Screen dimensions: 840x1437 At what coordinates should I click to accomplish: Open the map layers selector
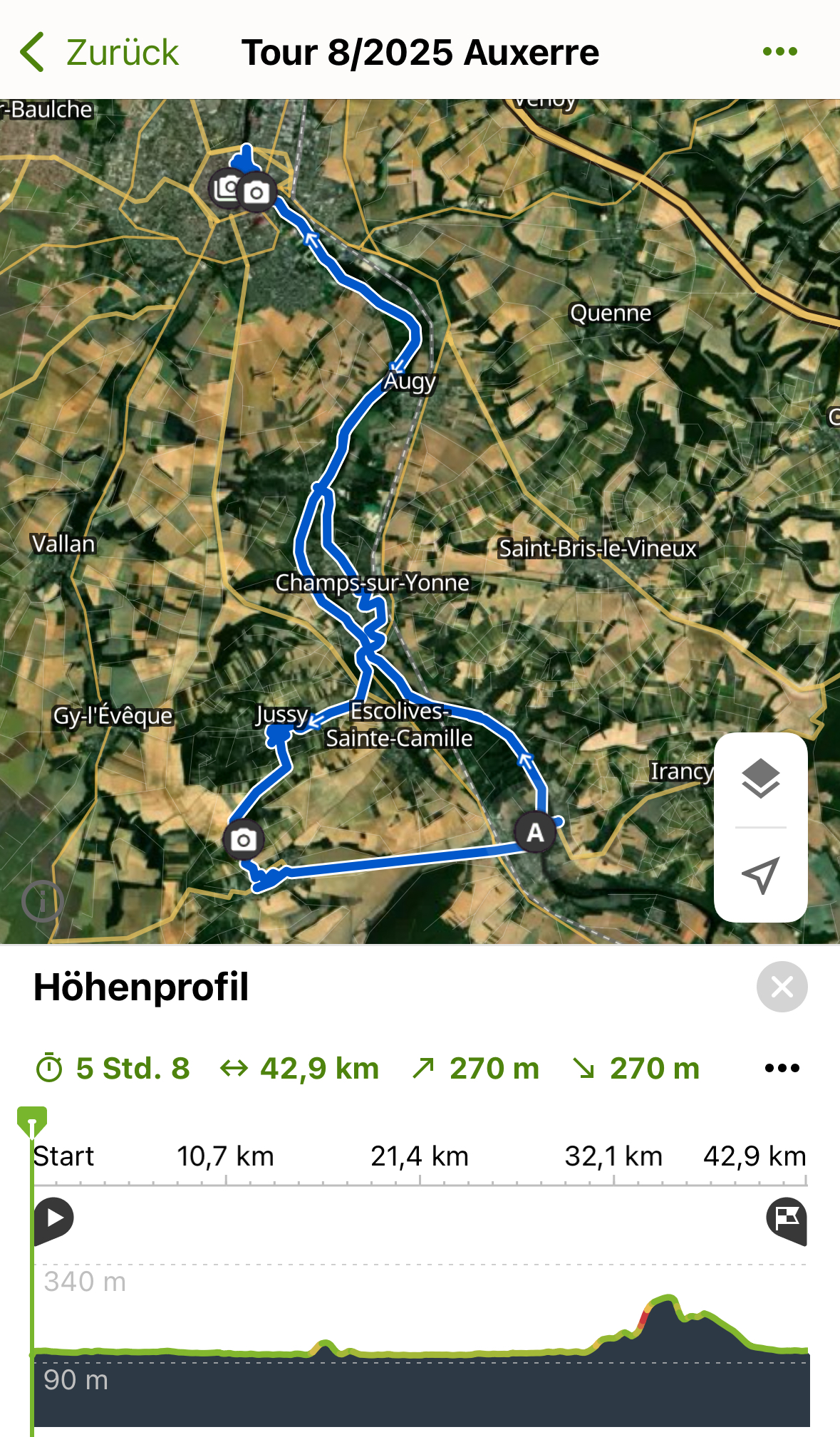click(x=760, y=779)
